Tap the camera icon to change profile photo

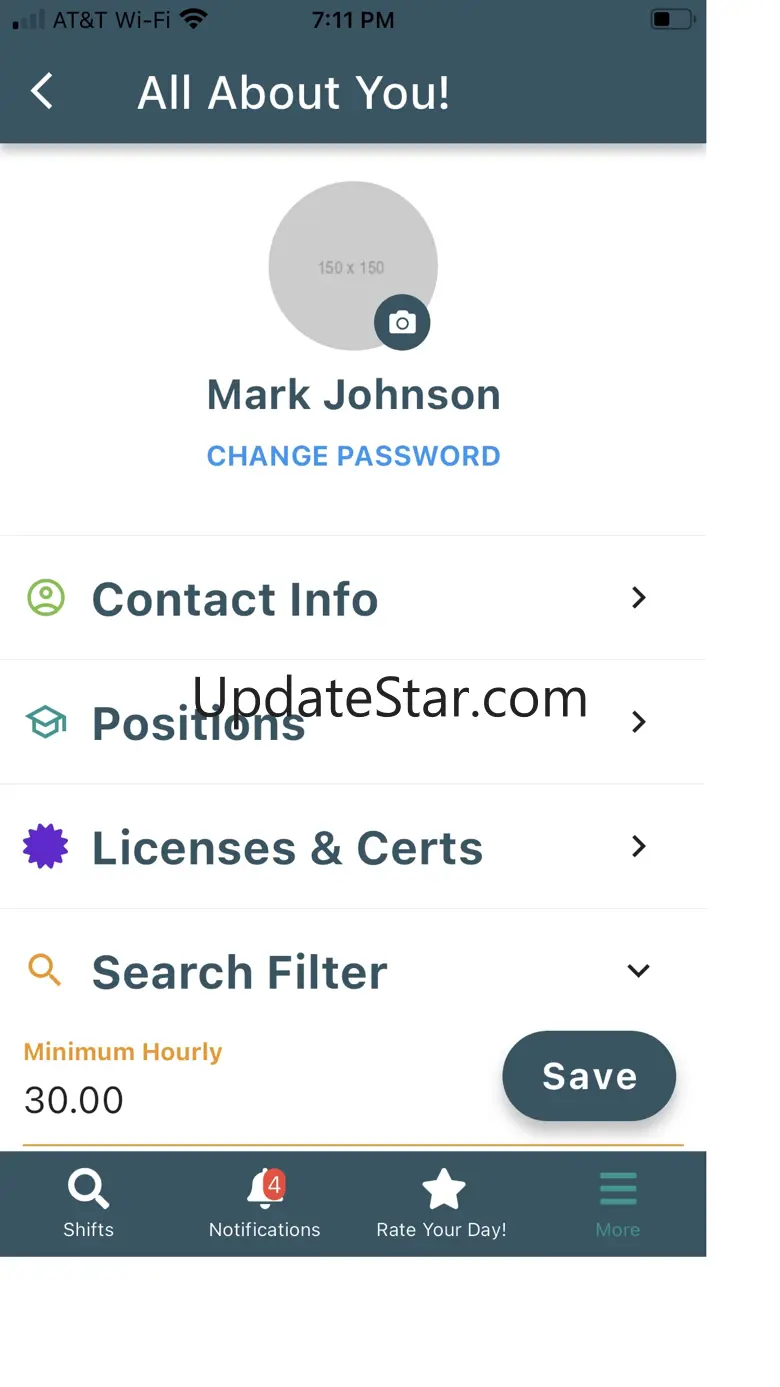402,323
